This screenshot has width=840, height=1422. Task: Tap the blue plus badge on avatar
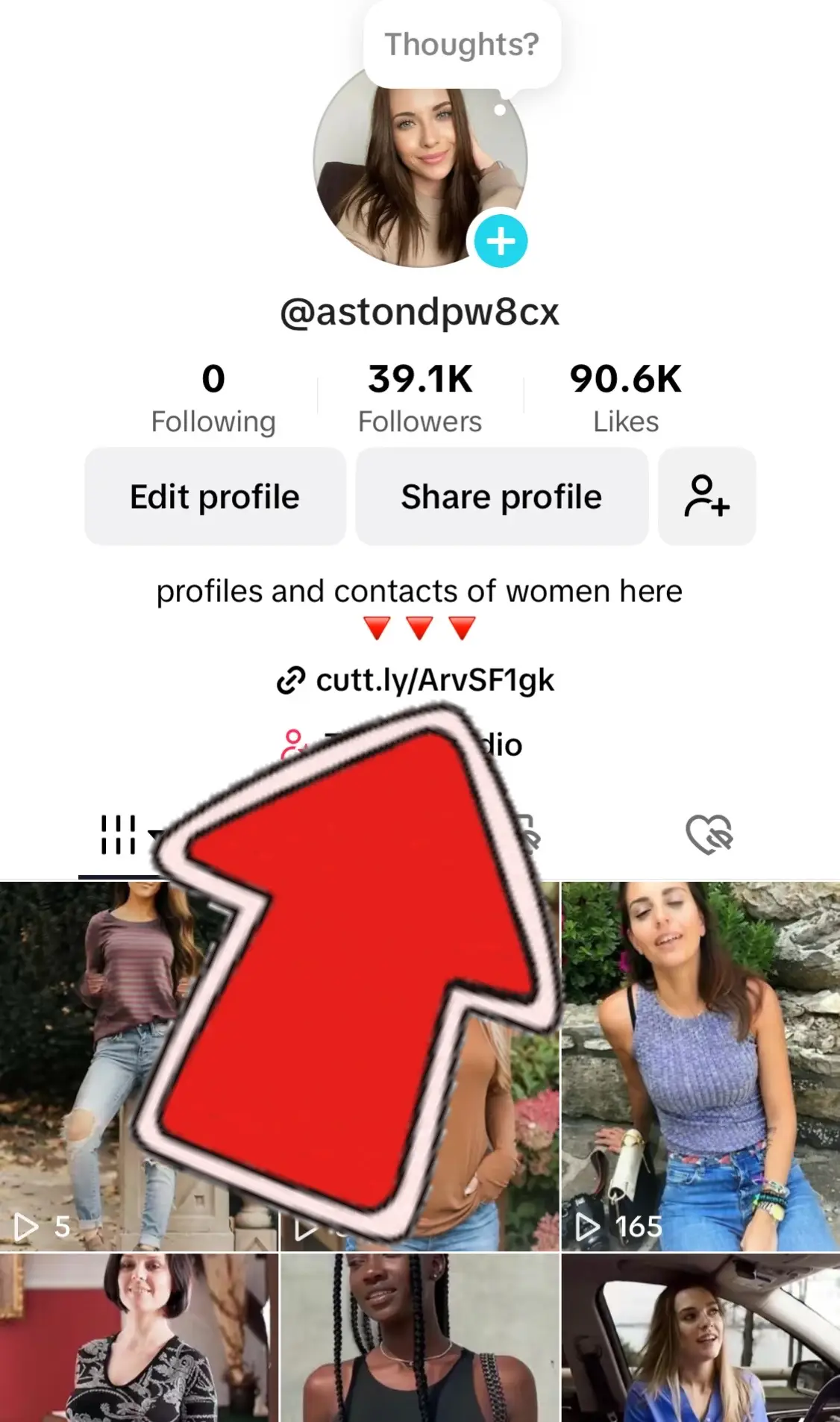click(501, 241)
